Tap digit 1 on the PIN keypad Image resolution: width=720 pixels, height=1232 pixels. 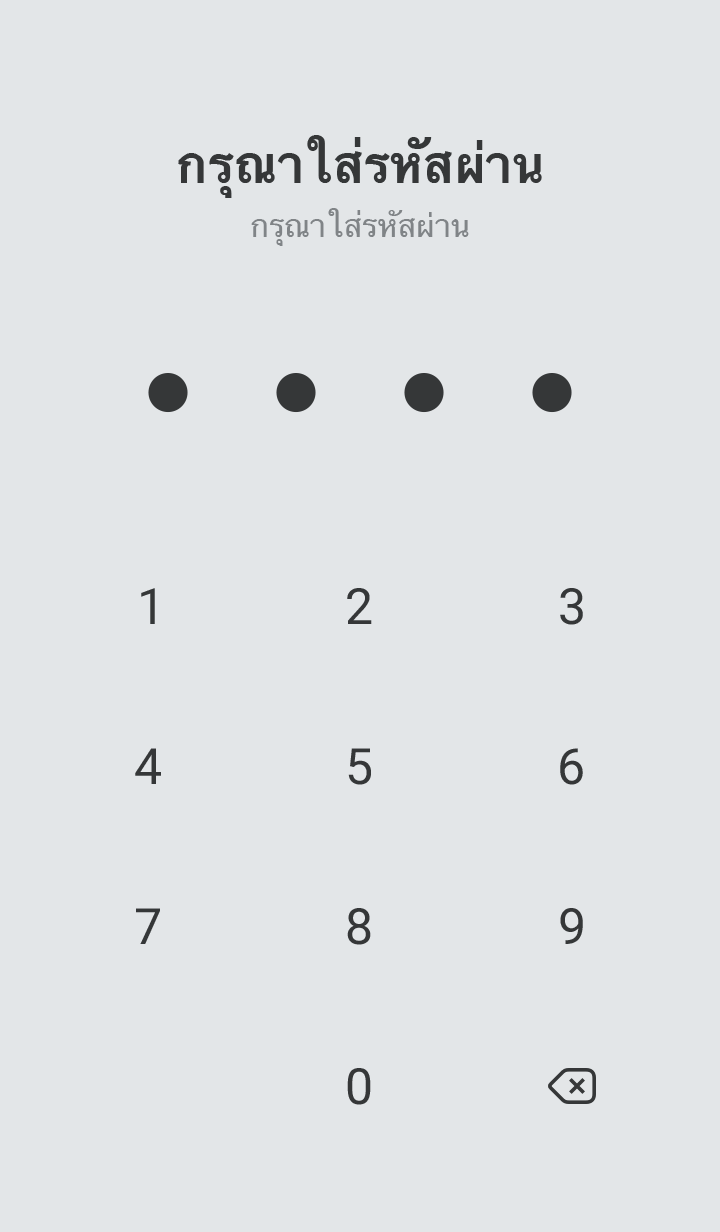point(148,606)
